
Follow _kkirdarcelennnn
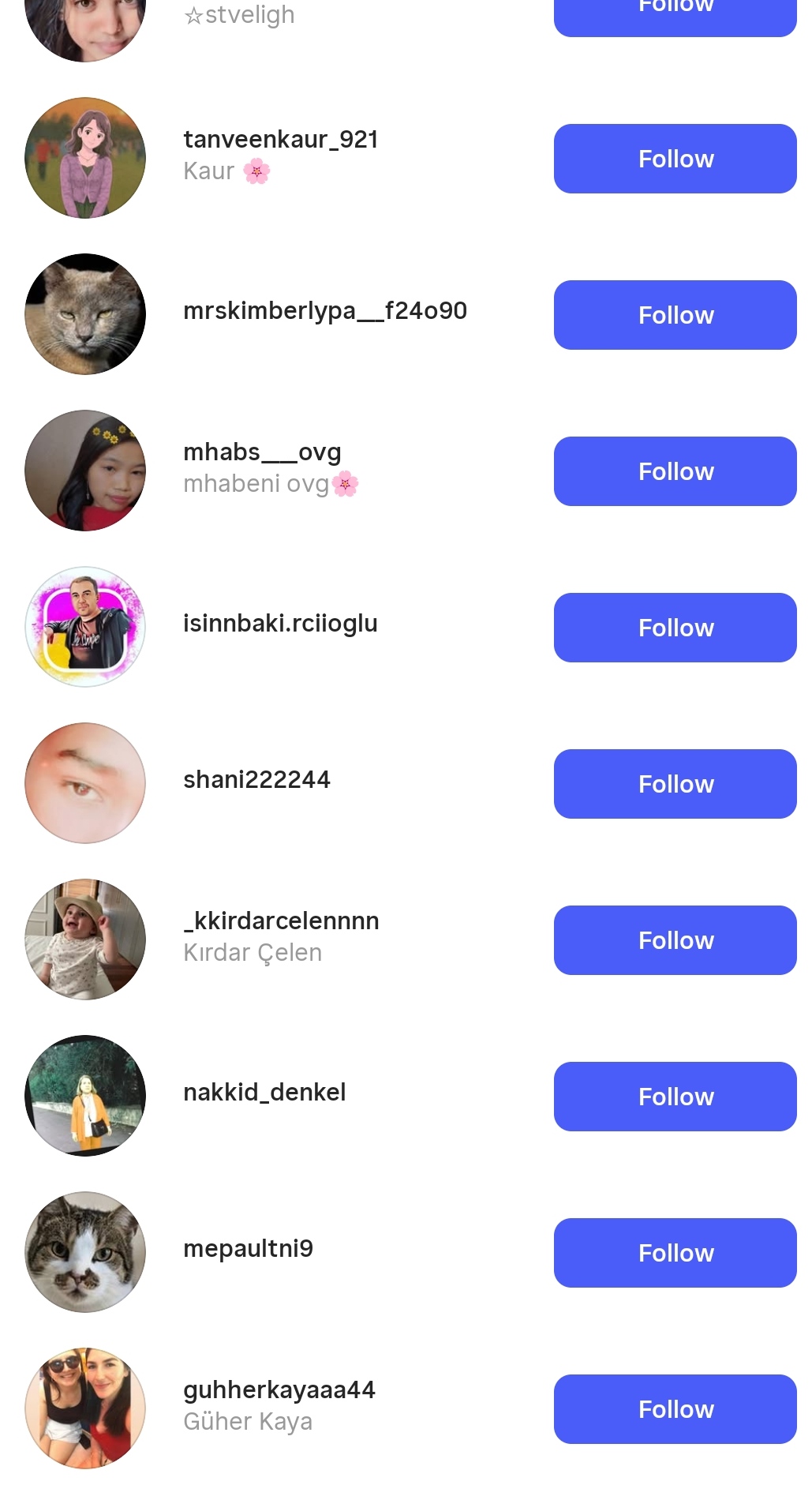coord(675,940)
